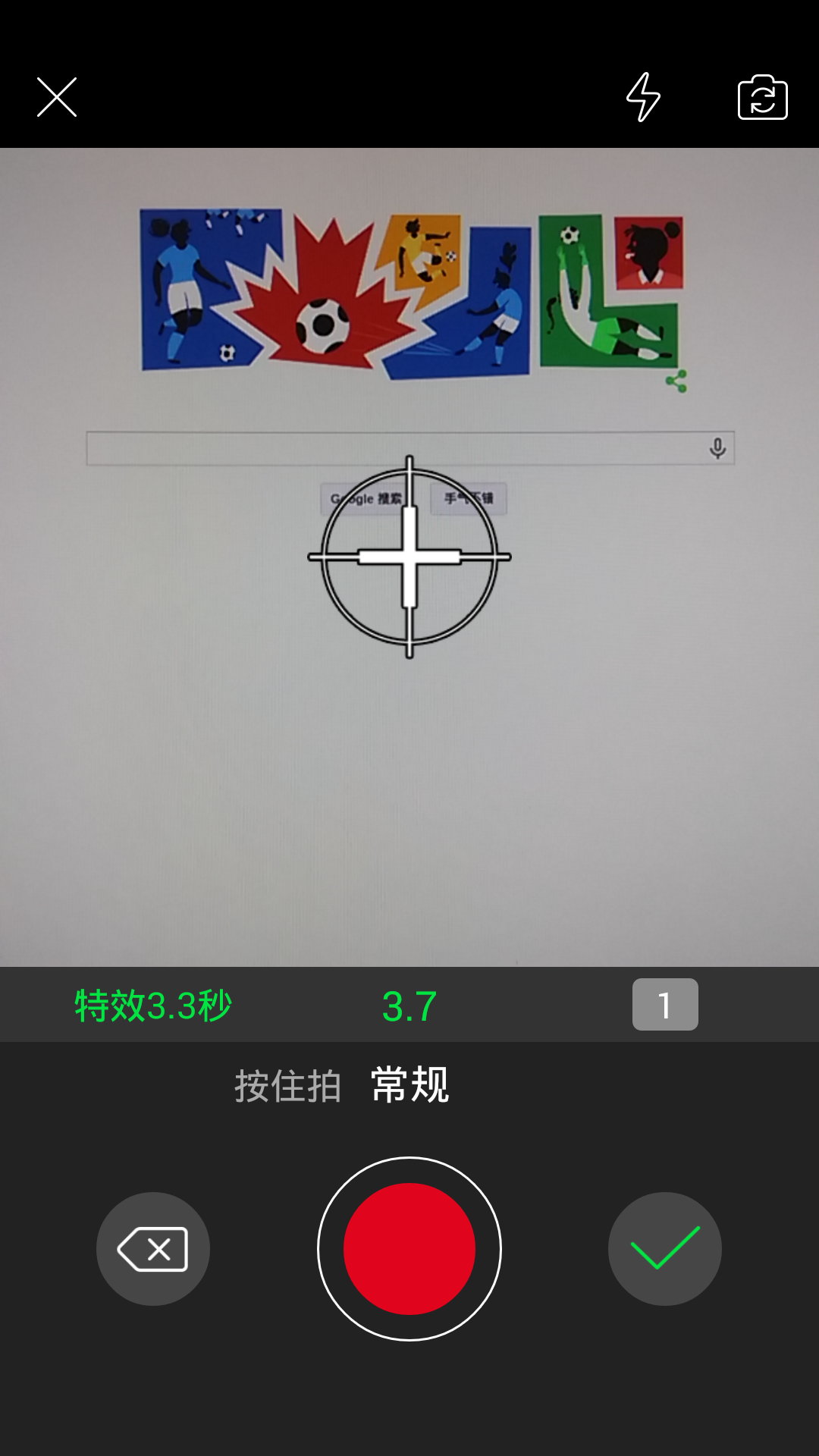Tap the camera flip icon at top right
The image size is (819, 1456).
pos(761,98)
